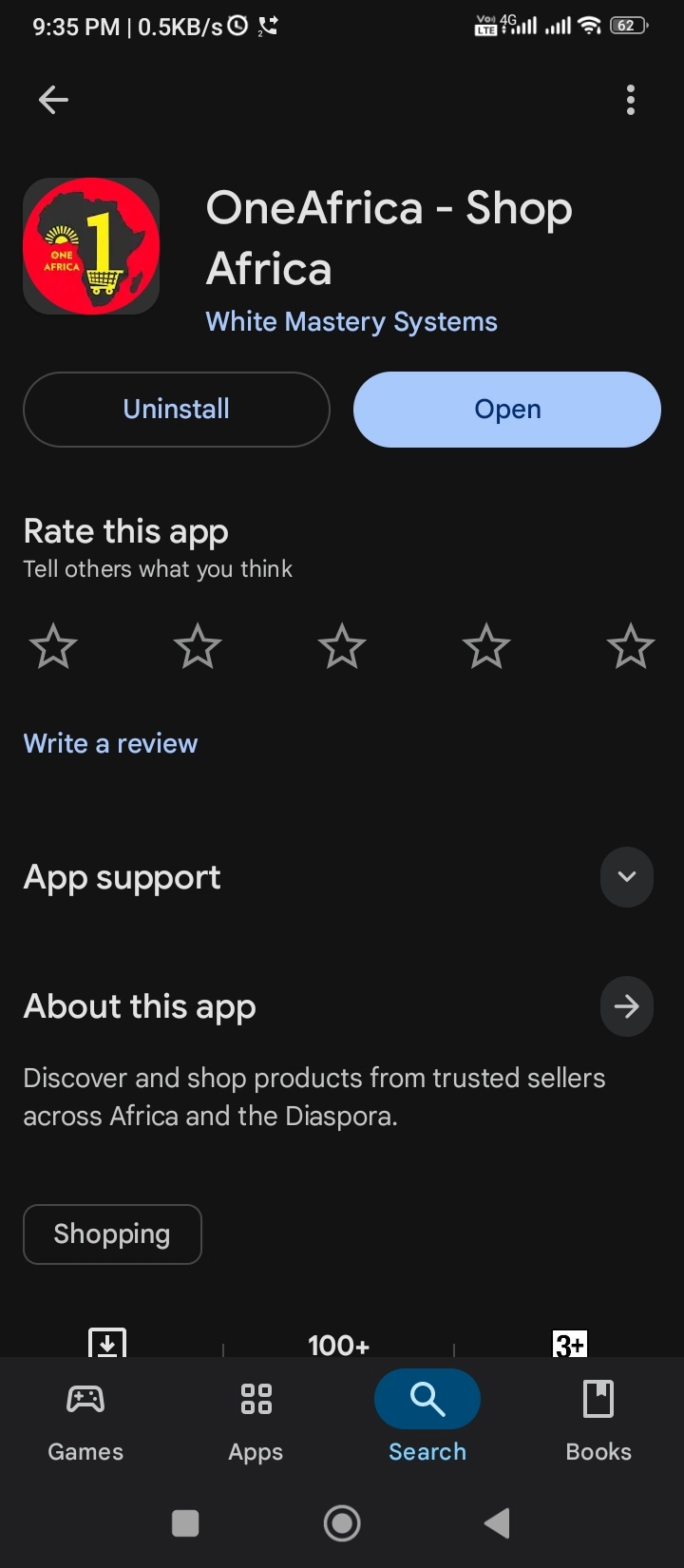
Task: Select the Shopping category chip
Action: [x=112, y=1234]
